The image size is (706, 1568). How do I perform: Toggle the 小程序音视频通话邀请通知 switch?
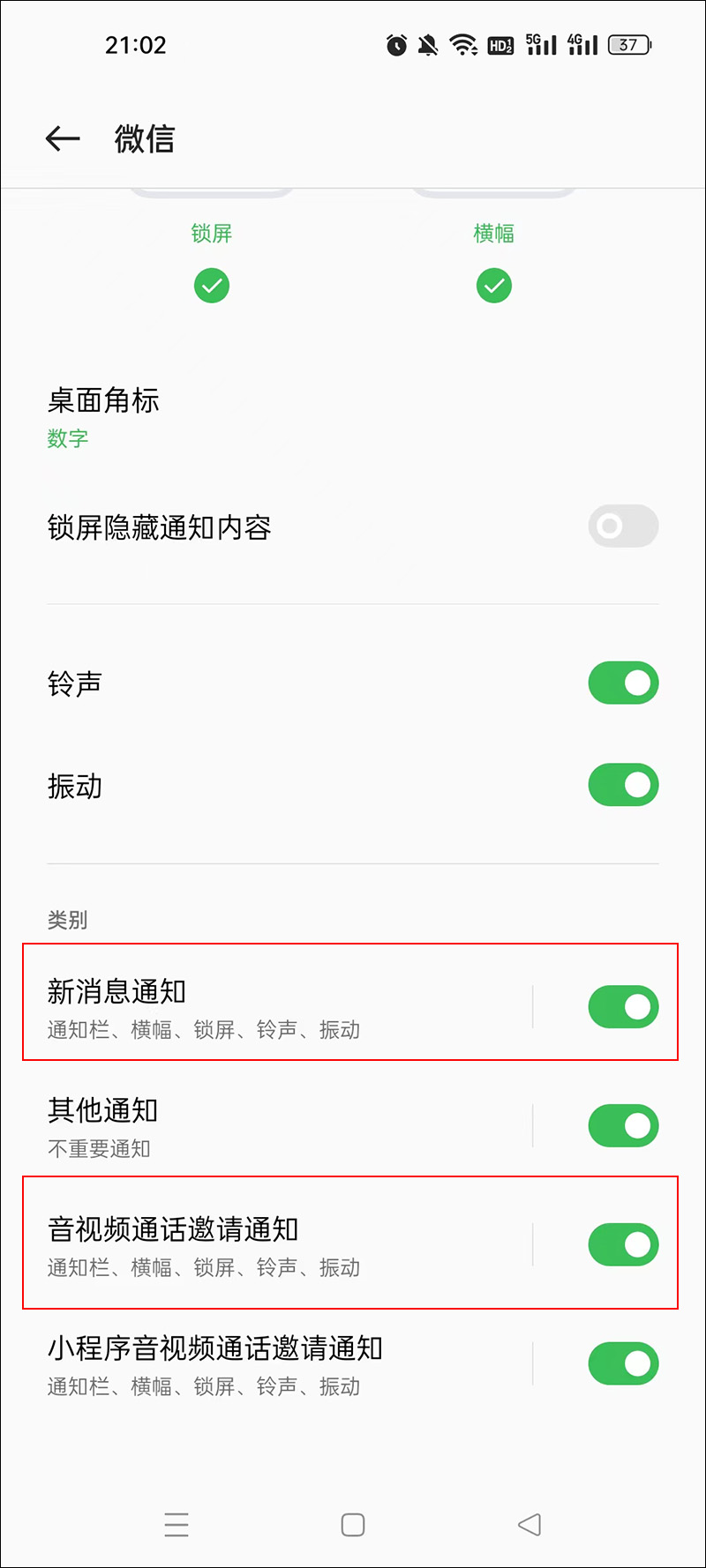tap(623, 1363)
